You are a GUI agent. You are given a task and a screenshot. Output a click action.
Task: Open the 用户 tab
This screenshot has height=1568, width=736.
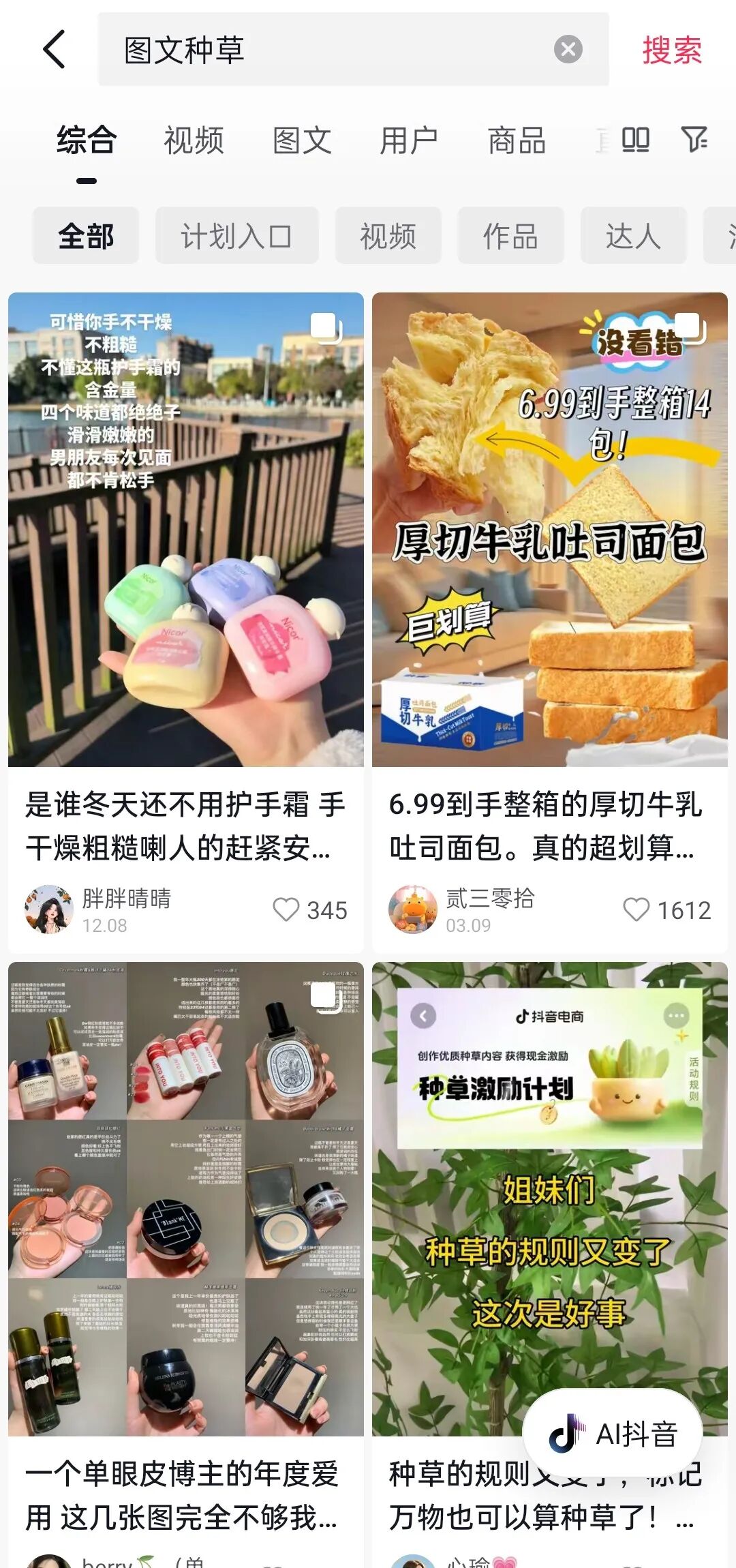pyautogui.click(x=409, y=140)
